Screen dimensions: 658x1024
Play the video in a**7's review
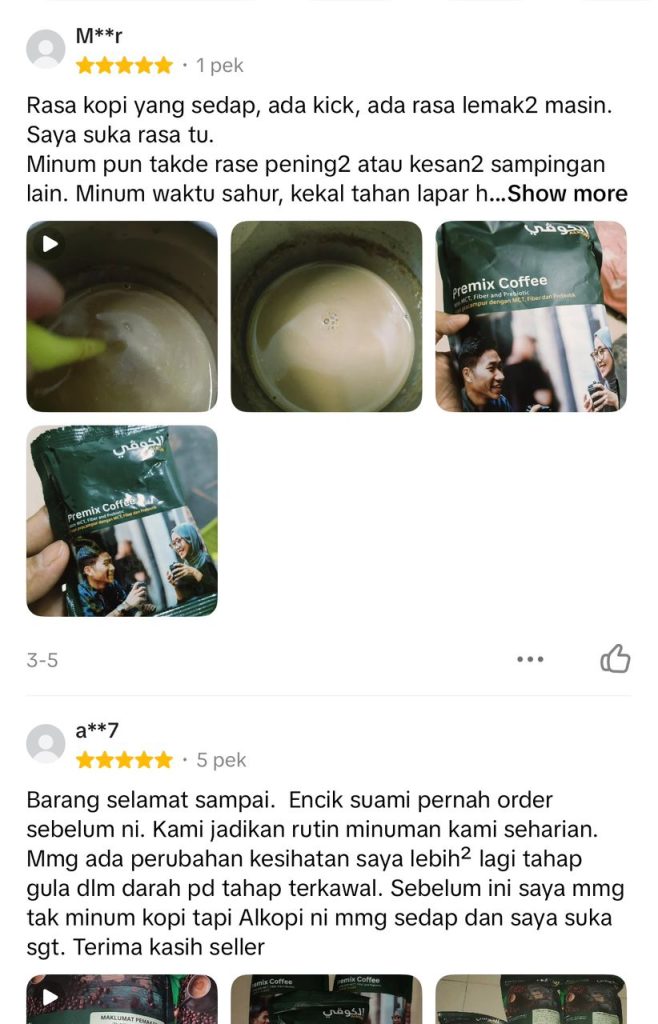(x=122, y=1000)
